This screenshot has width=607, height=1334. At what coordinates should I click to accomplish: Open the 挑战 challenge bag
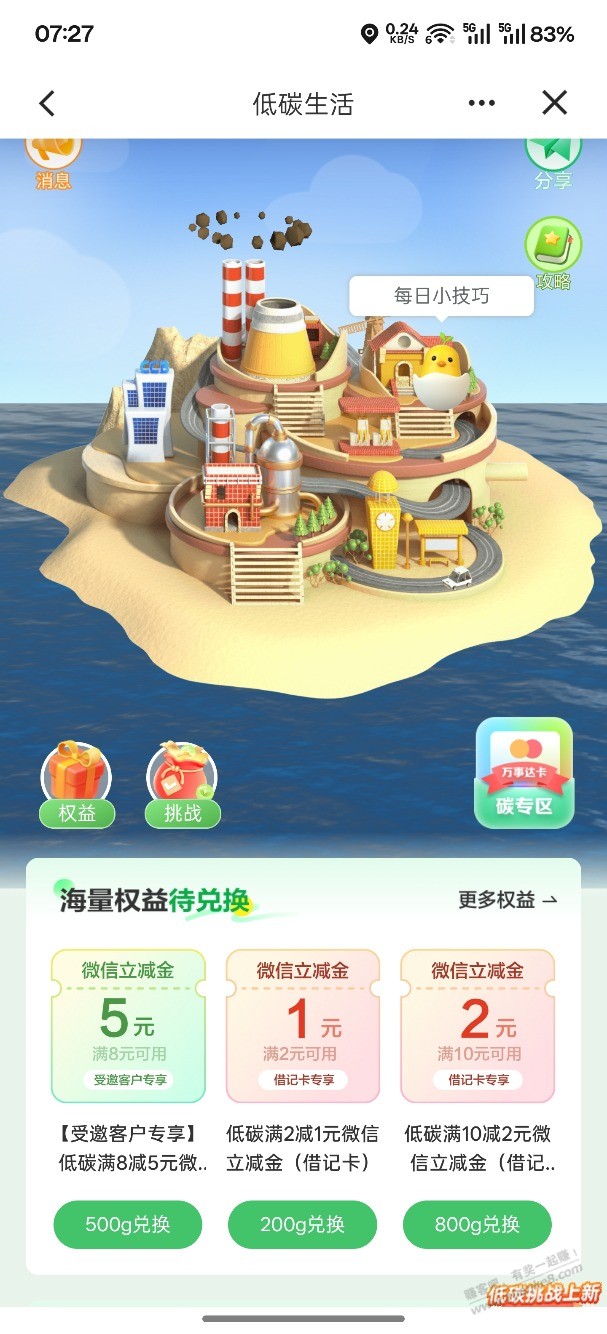(183, 785)
